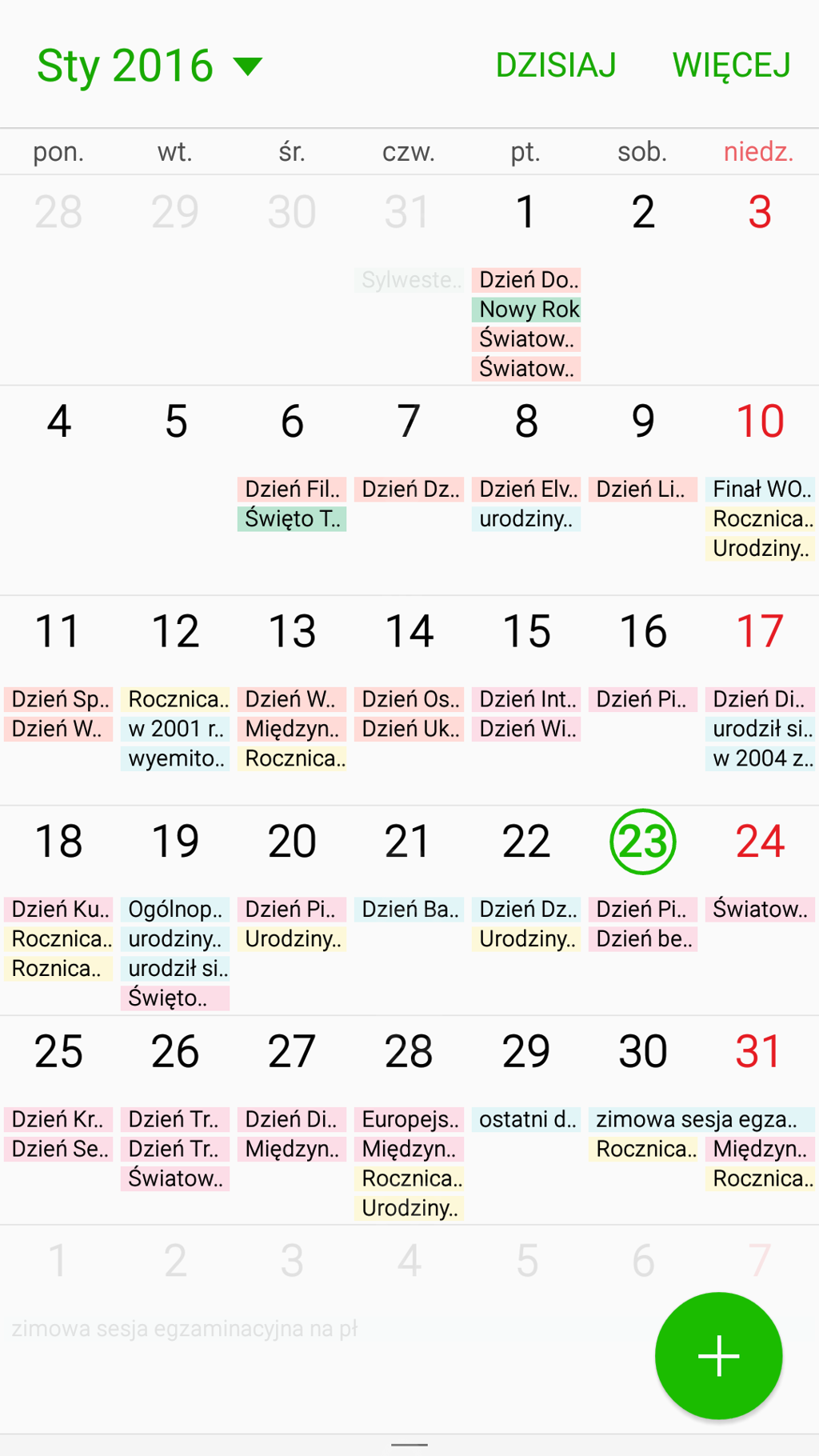819x1456 pixels.
Task: Open January 30 zimowa sesja event day
Action: click(643, 1120)
